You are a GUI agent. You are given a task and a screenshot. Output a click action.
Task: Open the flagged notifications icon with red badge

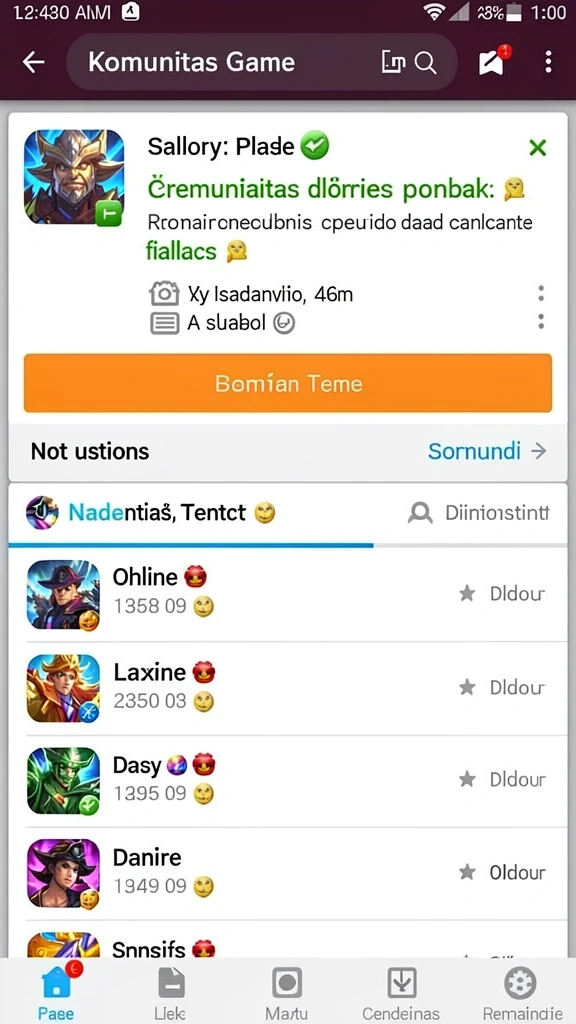[x=493, y=61]
